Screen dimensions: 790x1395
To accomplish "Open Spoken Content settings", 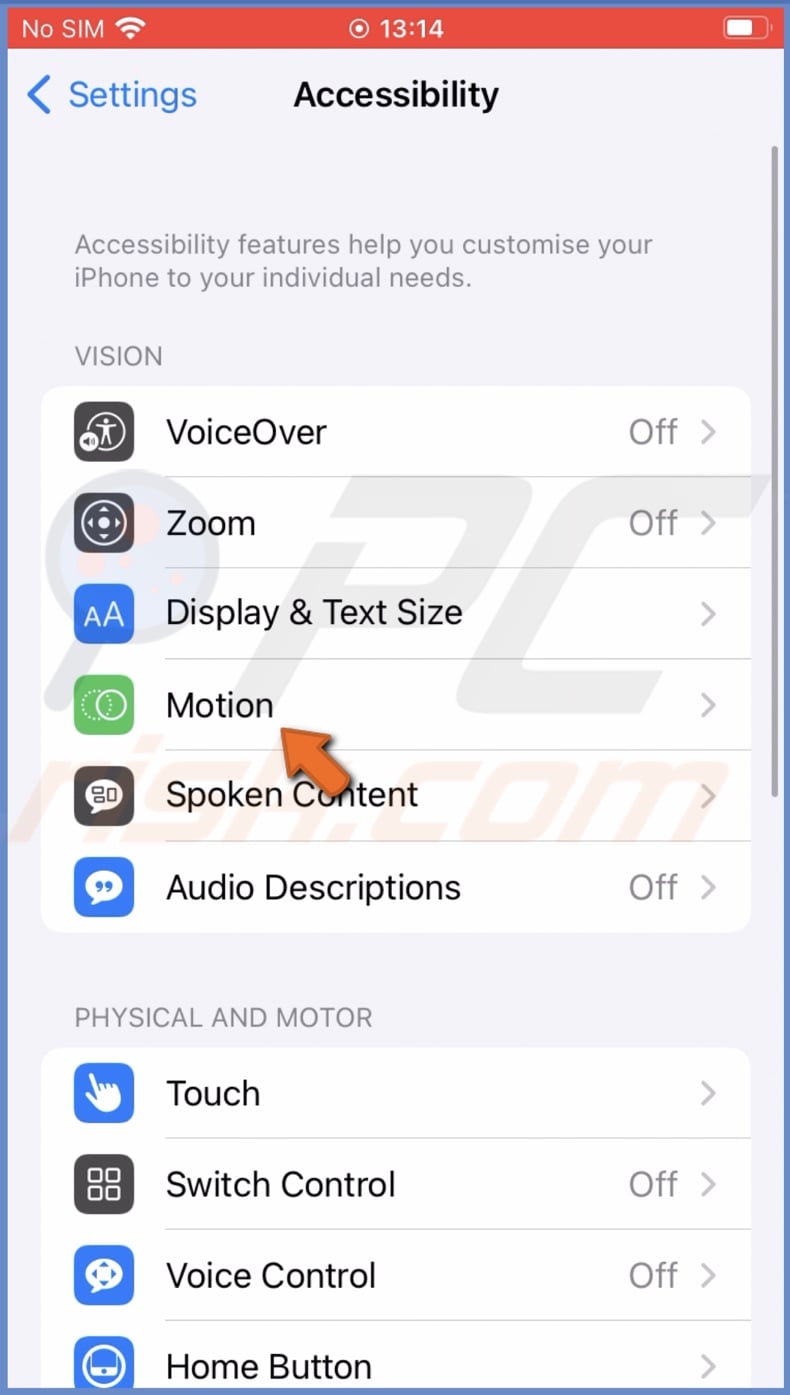I will click(395, 796).
